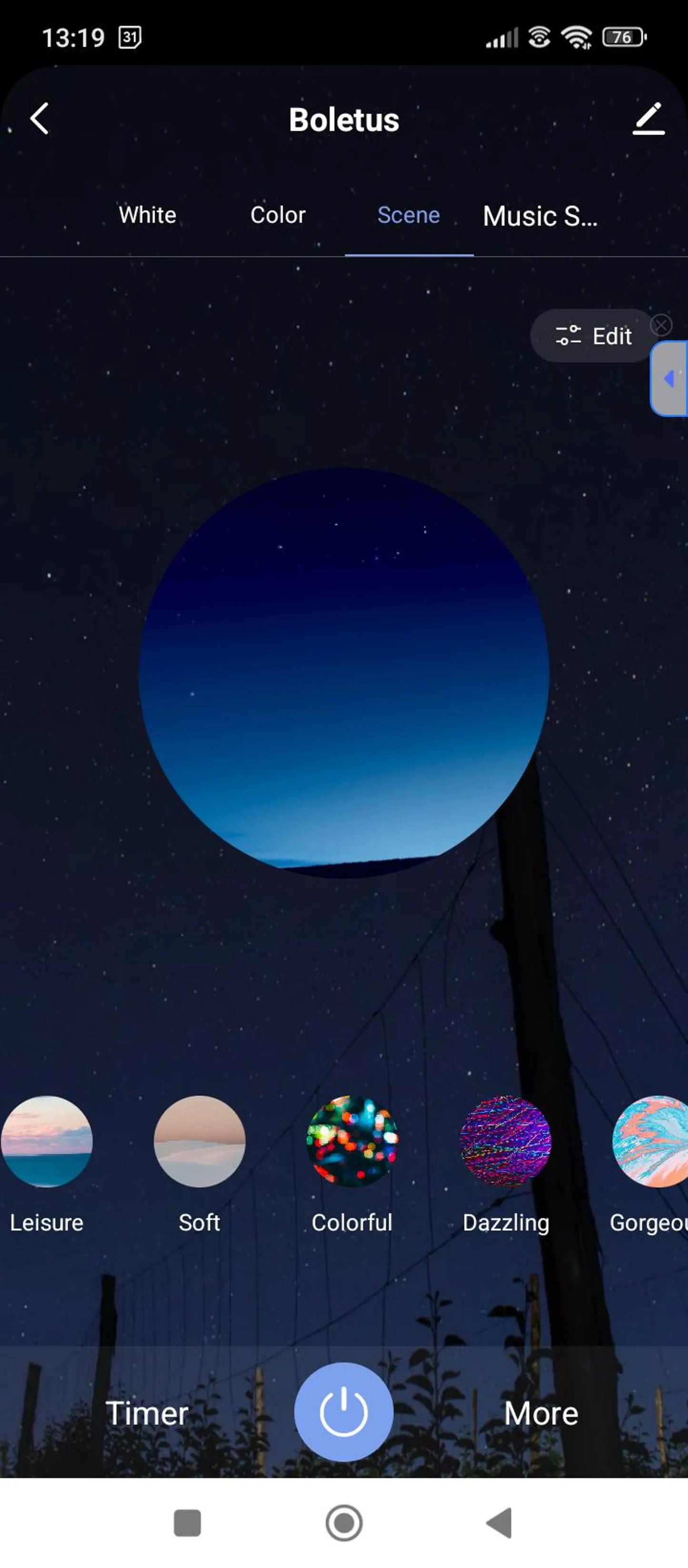
Task: Go back from the Boletus screen
Action: [x=40, y=118]
